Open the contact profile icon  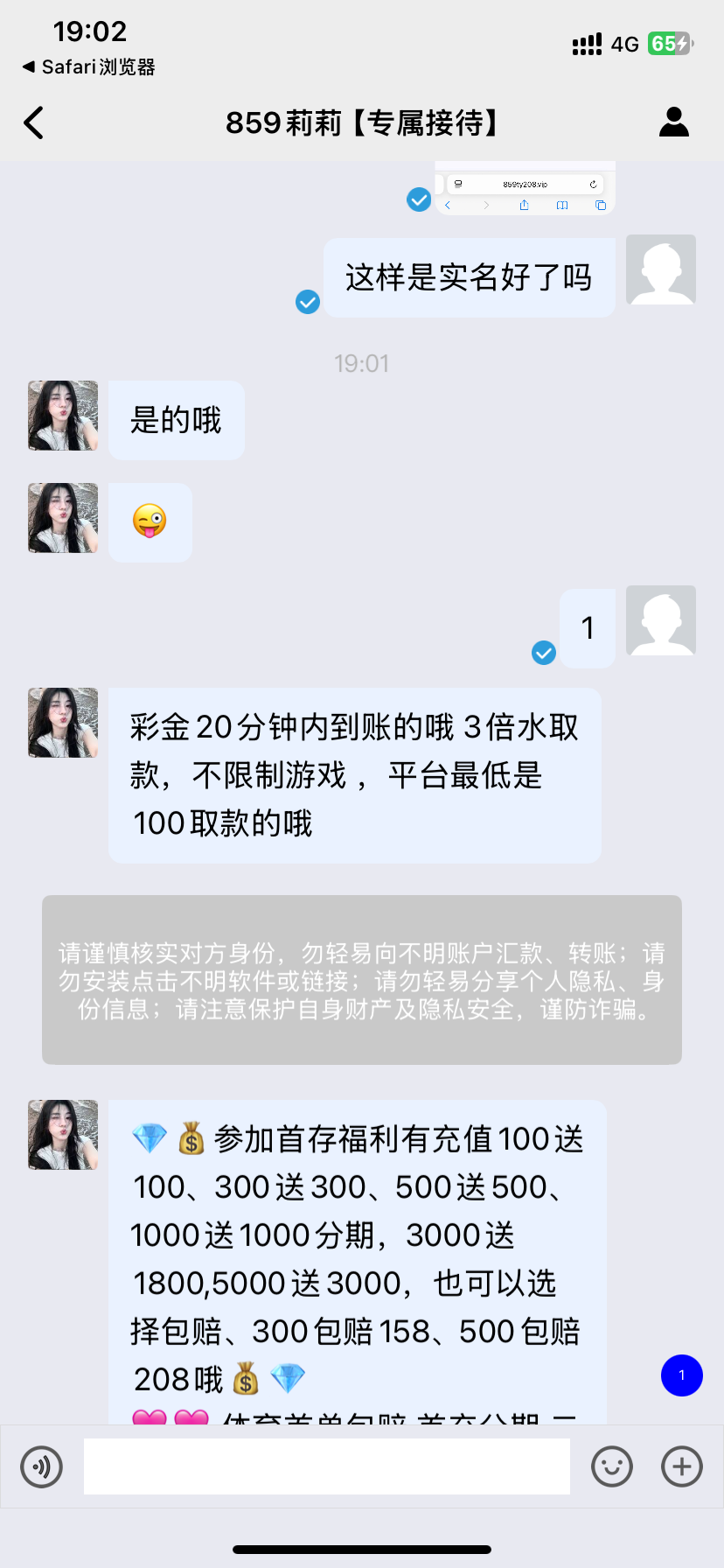(x=673, y=122)
